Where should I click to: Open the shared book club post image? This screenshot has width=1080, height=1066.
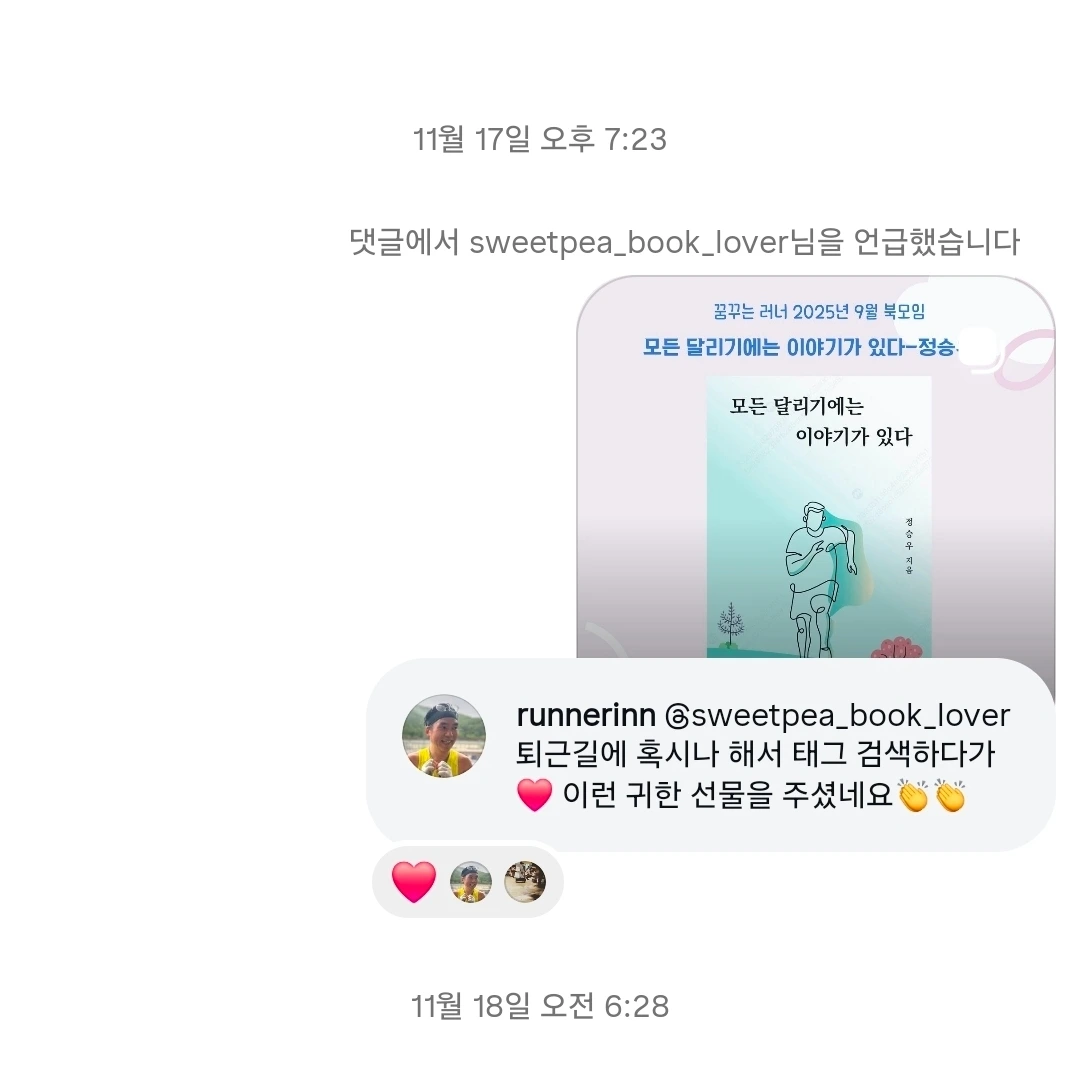coord(816,467)
